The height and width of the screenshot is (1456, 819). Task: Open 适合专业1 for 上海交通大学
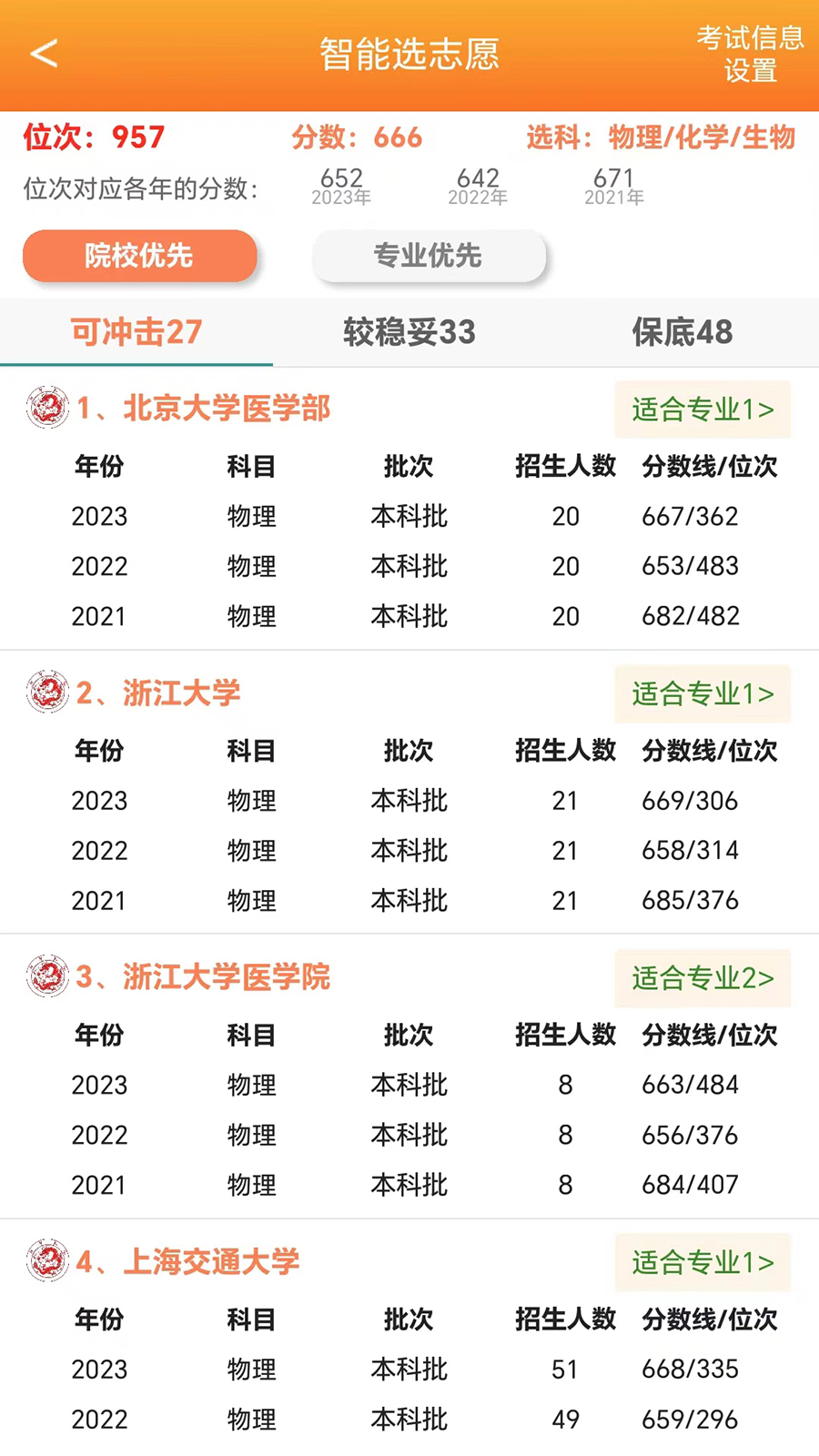click(703, 1262)
